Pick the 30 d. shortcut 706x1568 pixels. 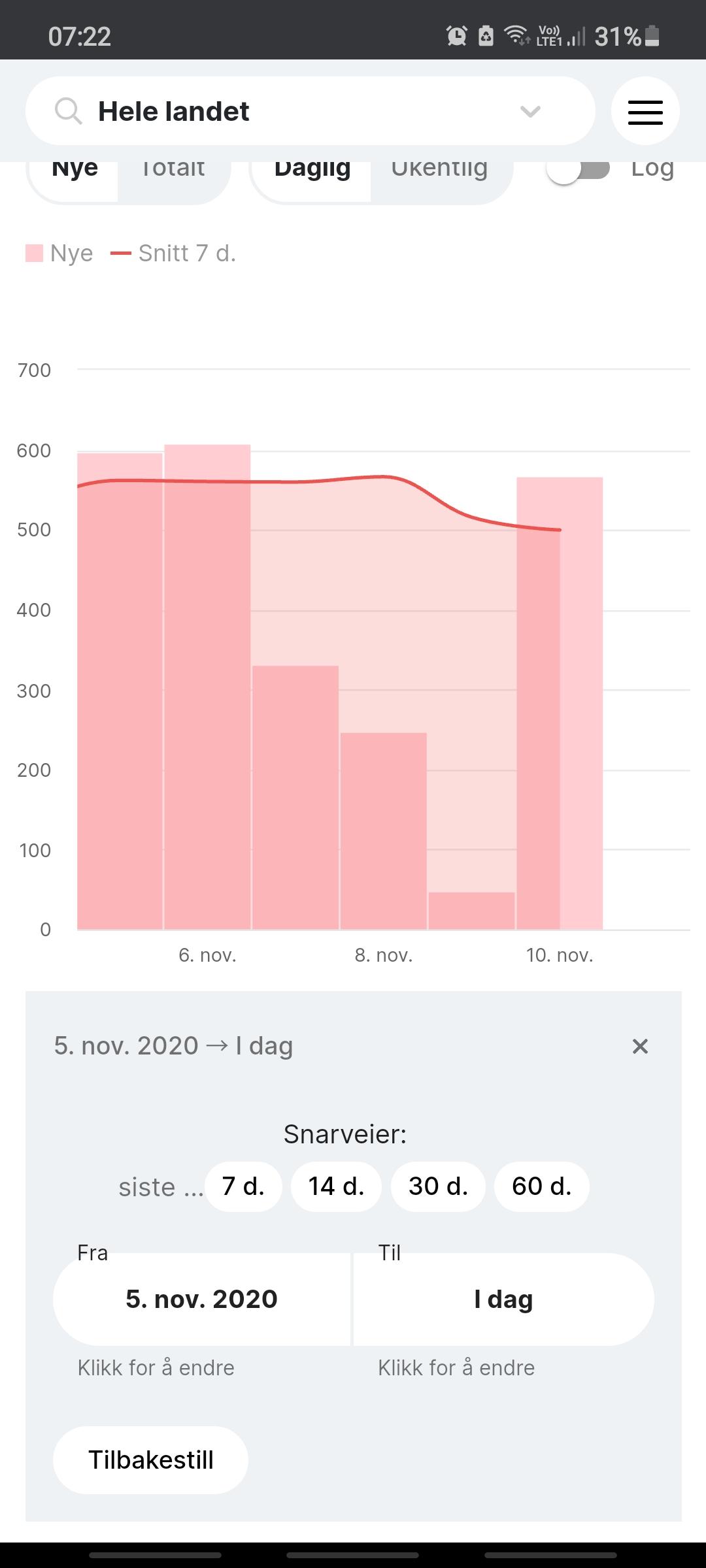(x=438, y=1186)
